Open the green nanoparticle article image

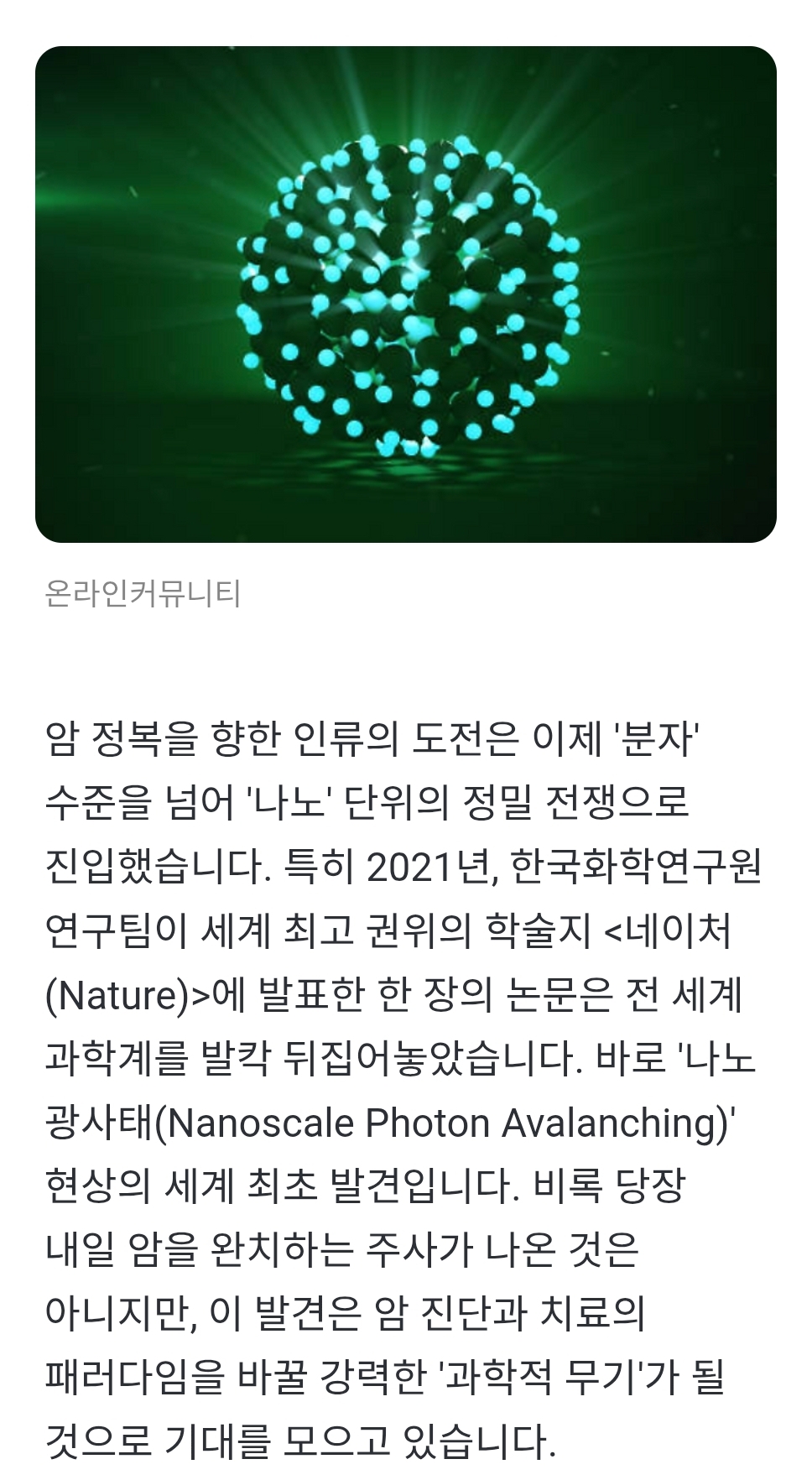tap(406, 294)
